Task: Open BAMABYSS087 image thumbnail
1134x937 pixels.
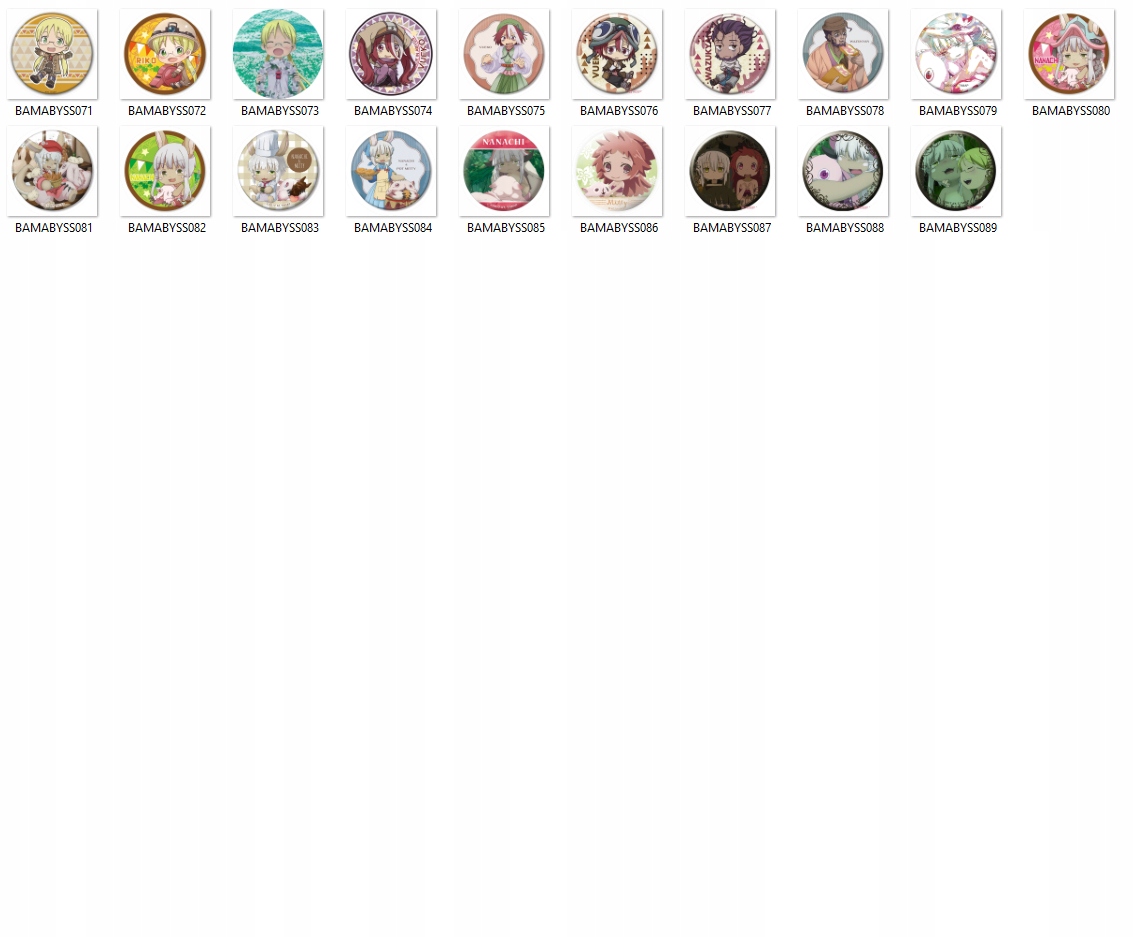Action: tap(730, 171)
